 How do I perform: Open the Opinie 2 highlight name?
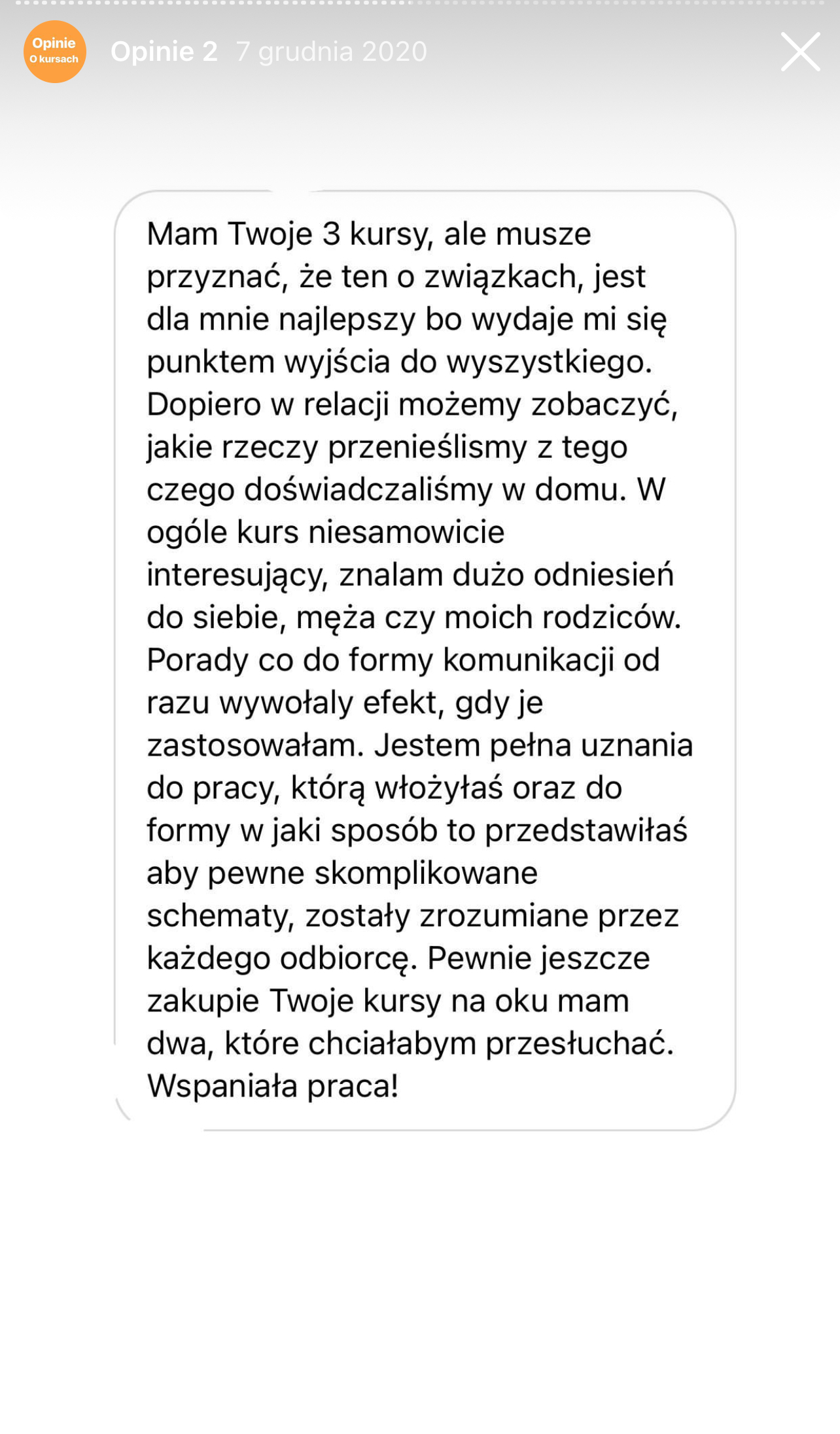click(164, 52)
